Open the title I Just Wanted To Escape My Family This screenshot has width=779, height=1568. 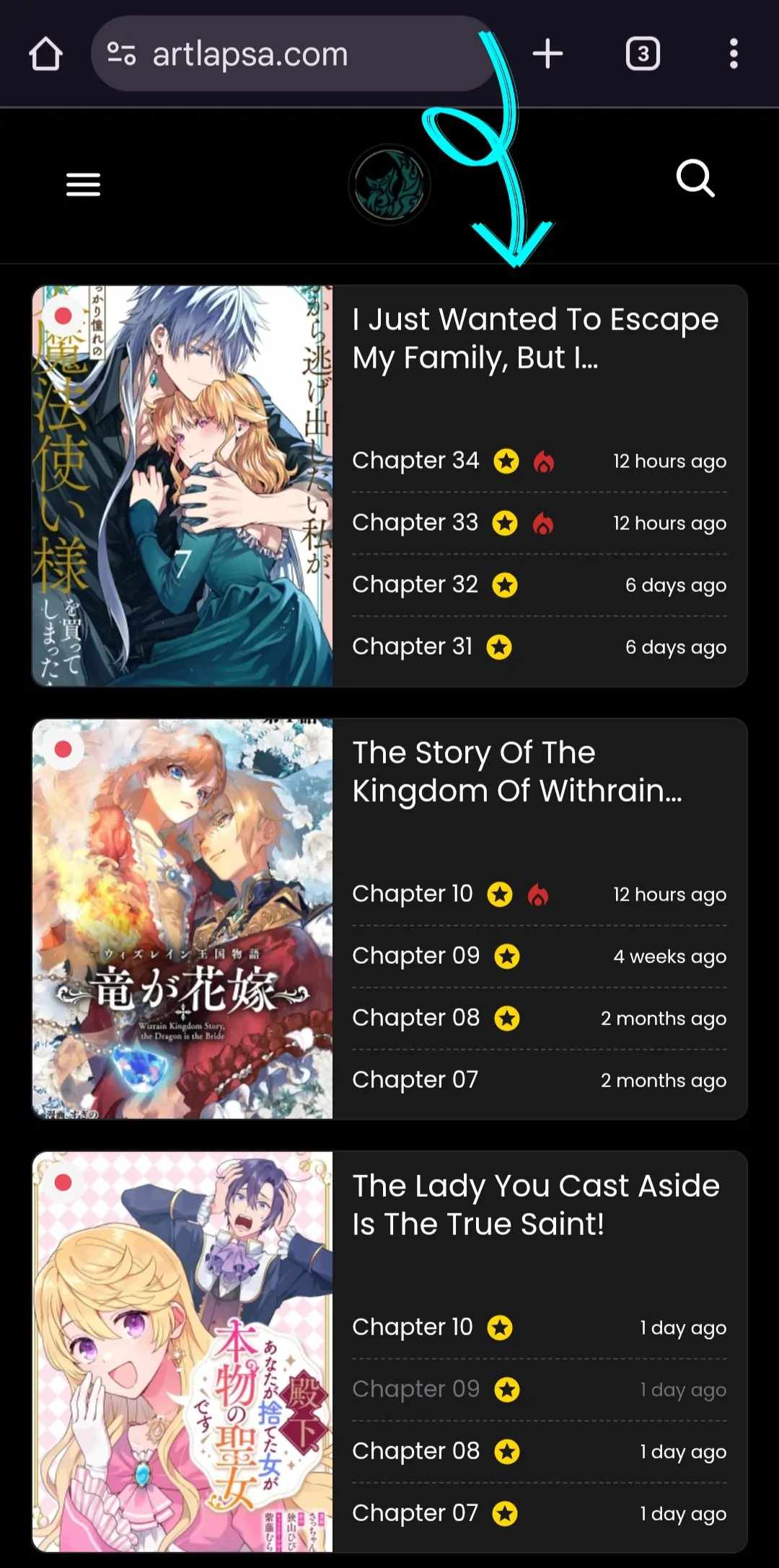535,338
